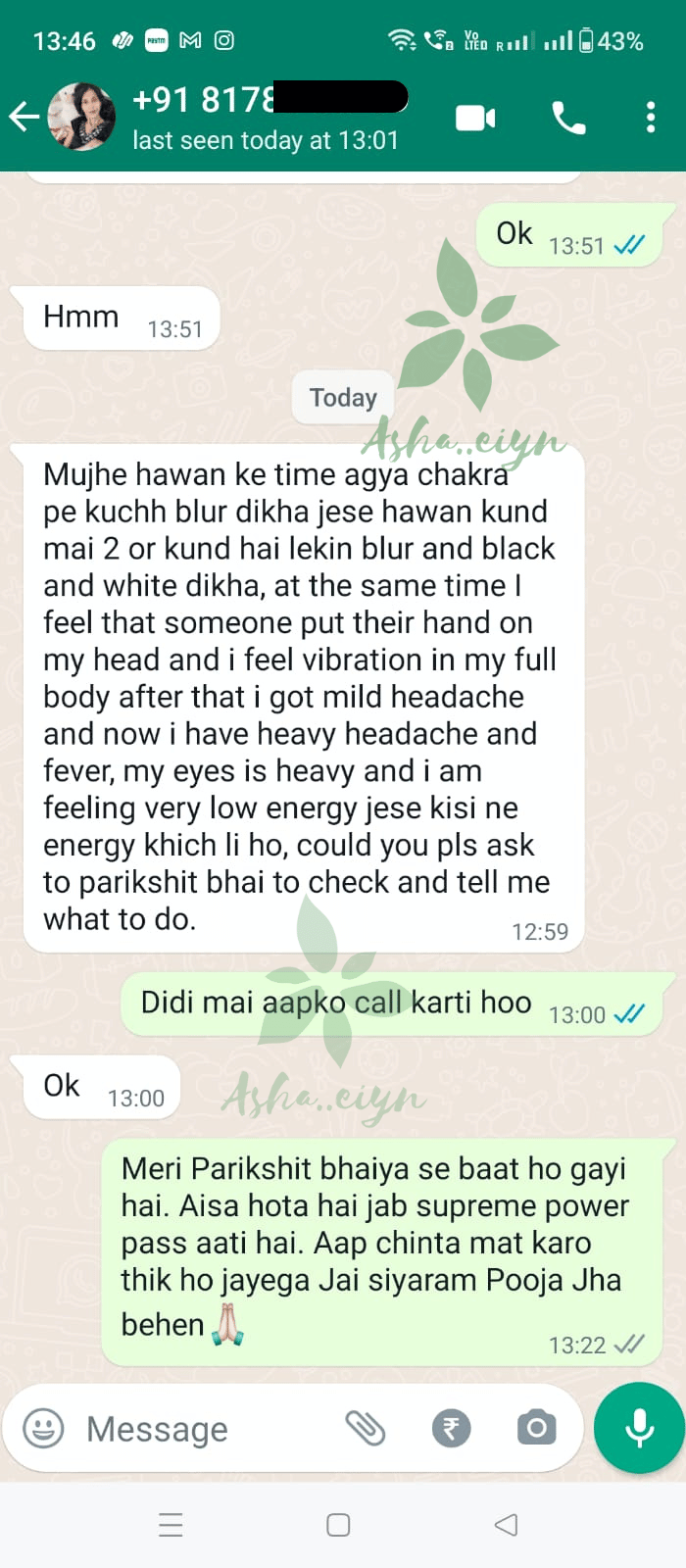Open the rupee payment option

click(452, 1428)
